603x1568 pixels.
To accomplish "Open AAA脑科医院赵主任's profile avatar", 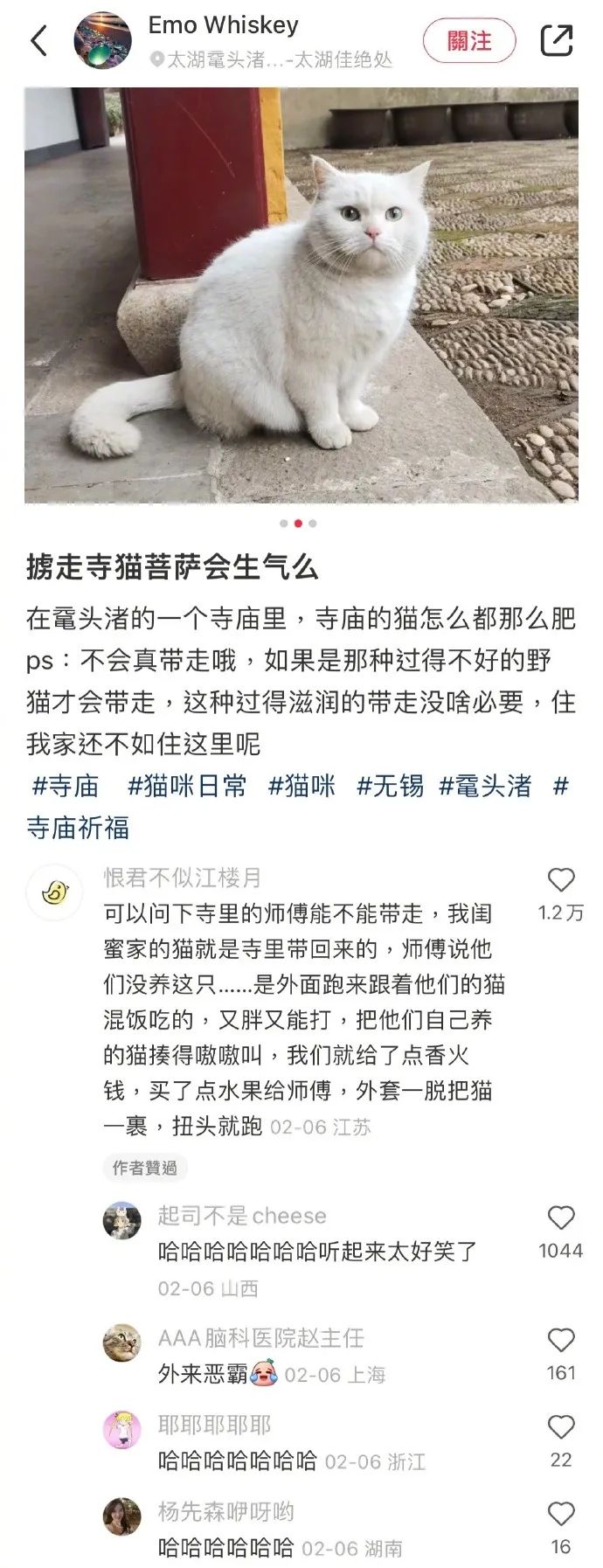I will point(121,1343).
